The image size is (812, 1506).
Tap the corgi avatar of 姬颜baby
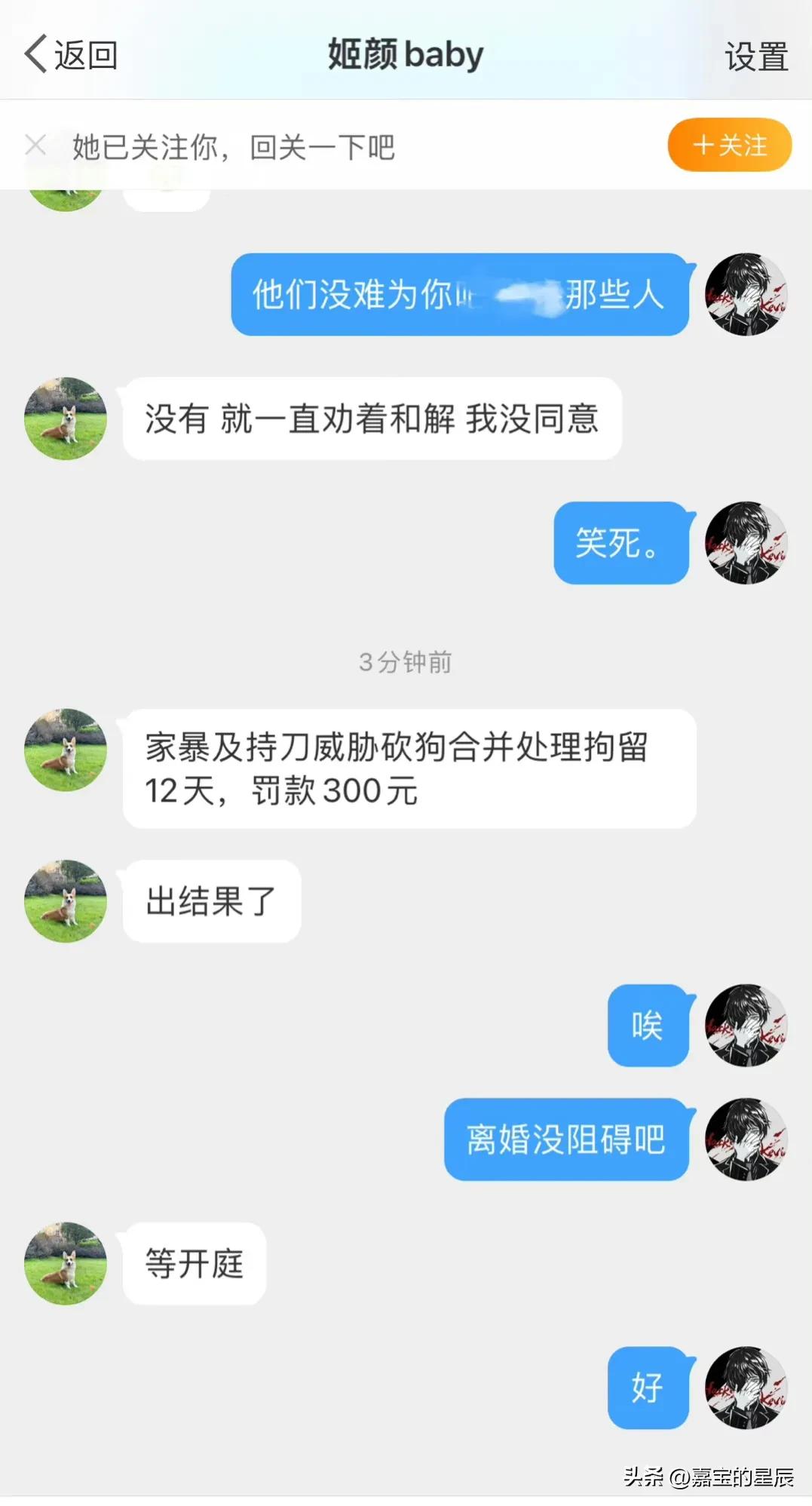65,419
